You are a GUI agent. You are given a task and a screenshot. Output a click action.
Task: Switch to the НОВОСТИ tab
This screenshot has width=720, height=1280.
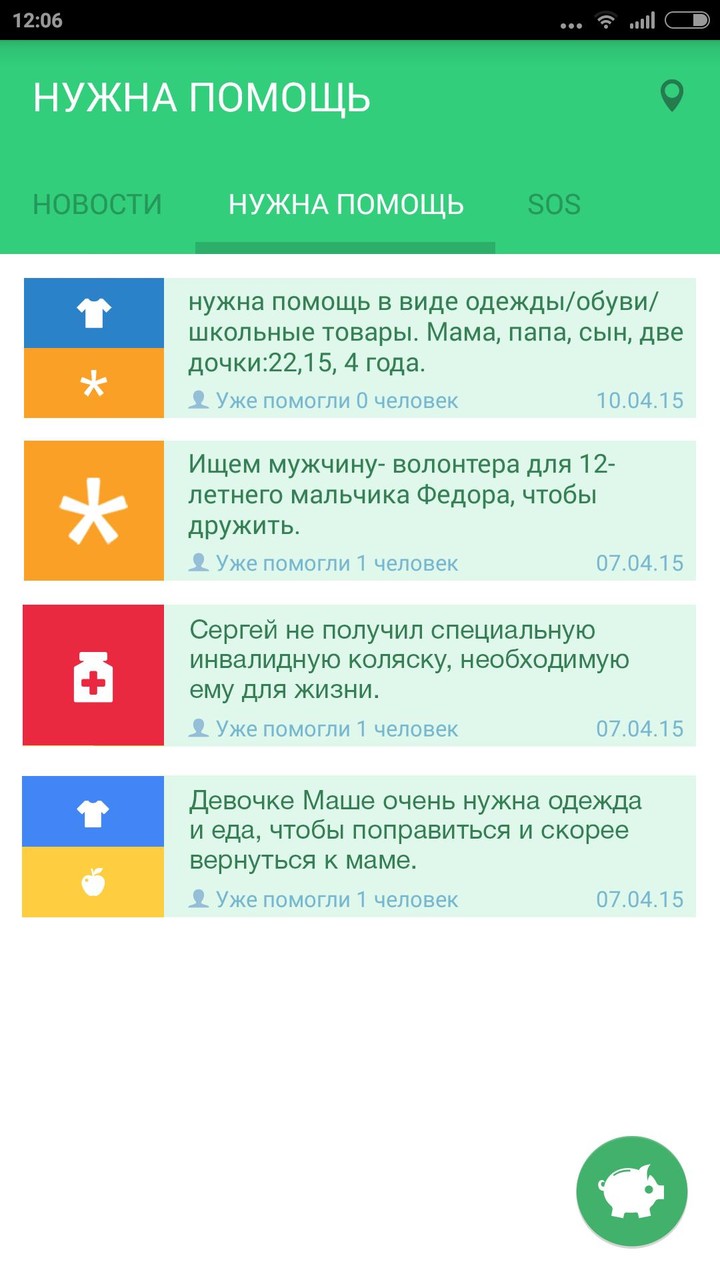(97, 205)
